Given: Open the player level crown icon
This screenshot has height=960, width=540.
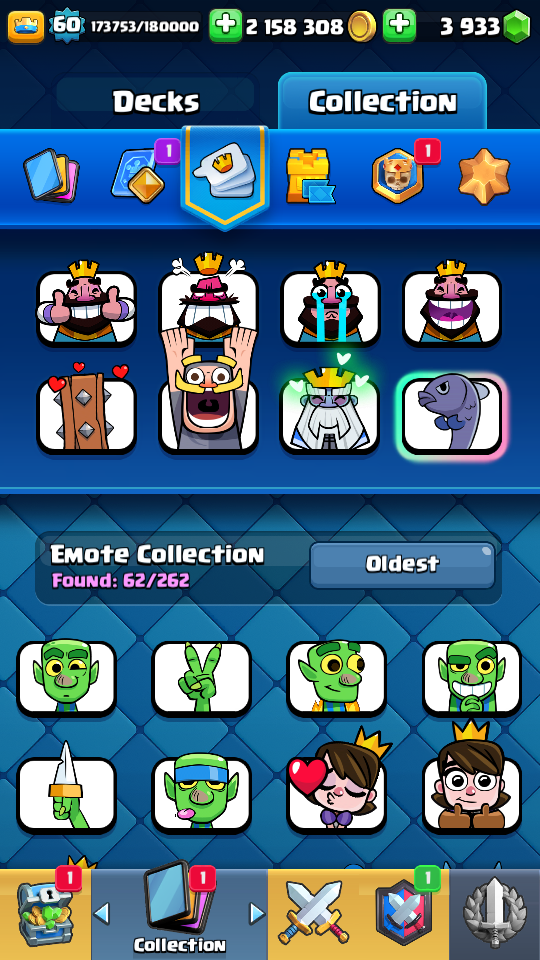Looking at the screenshot, I should 26,26.
